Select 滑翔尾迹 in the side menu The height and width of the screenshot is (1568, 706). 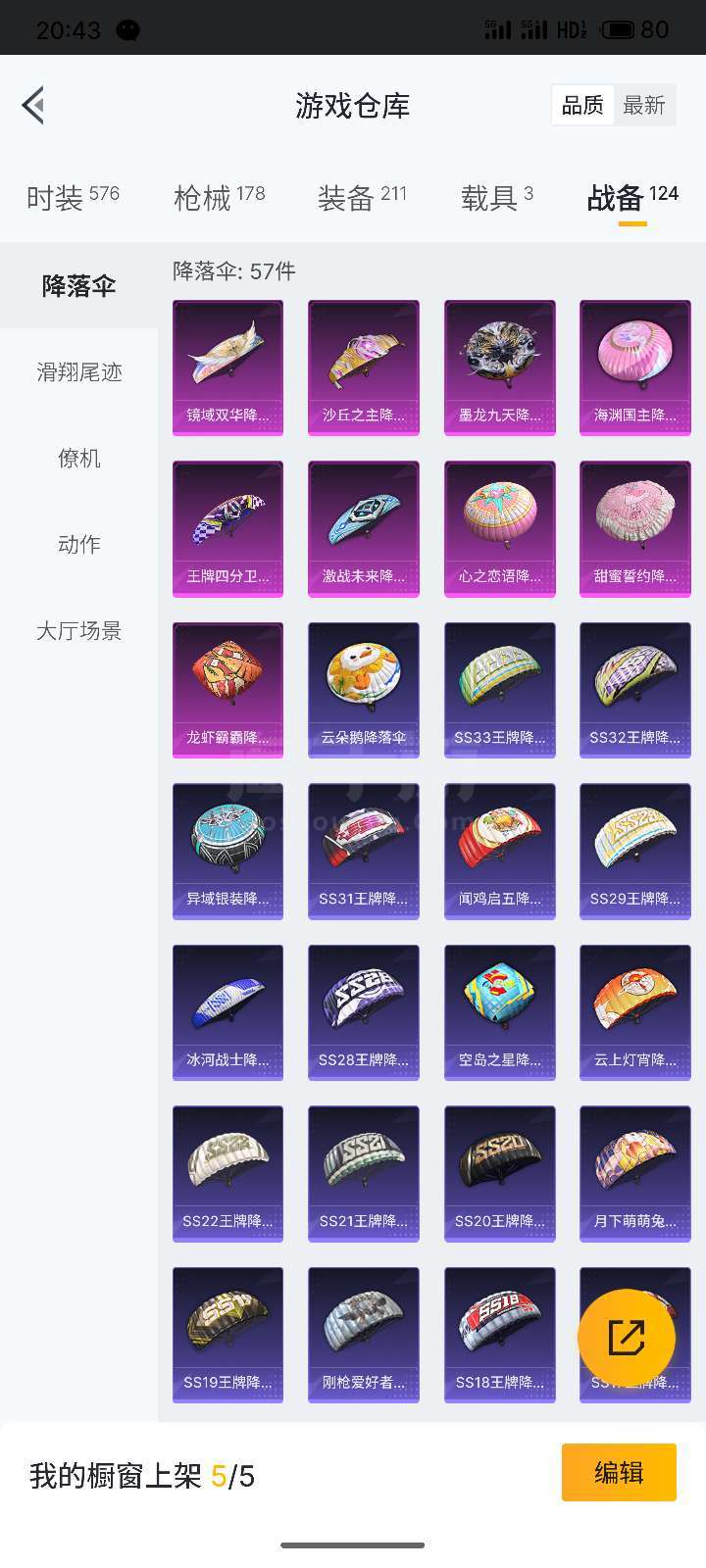(78, 371)
